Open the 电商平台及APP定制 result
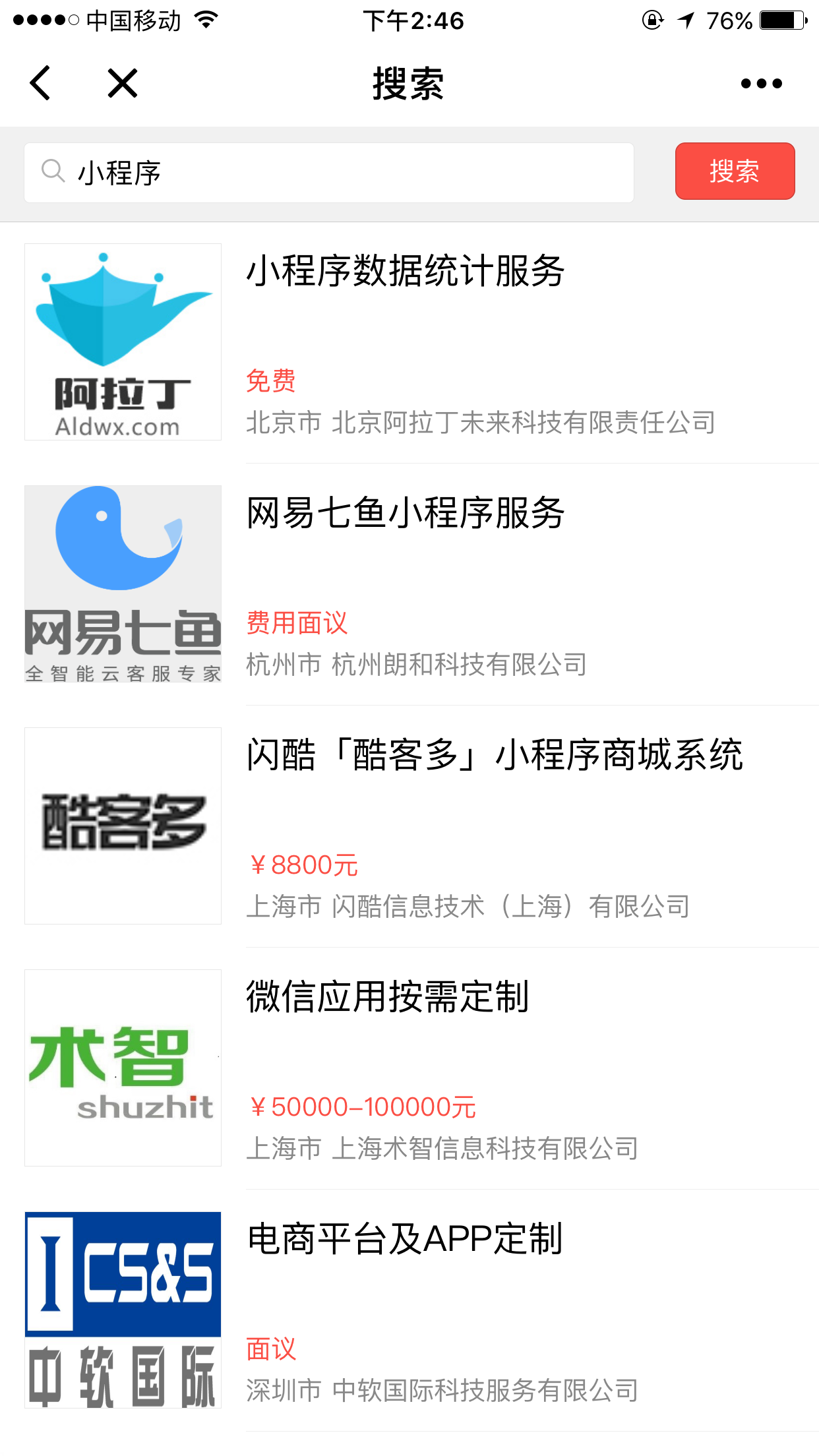The height and width of the screenshot is (1456, 819). [x=405, y=1239]
